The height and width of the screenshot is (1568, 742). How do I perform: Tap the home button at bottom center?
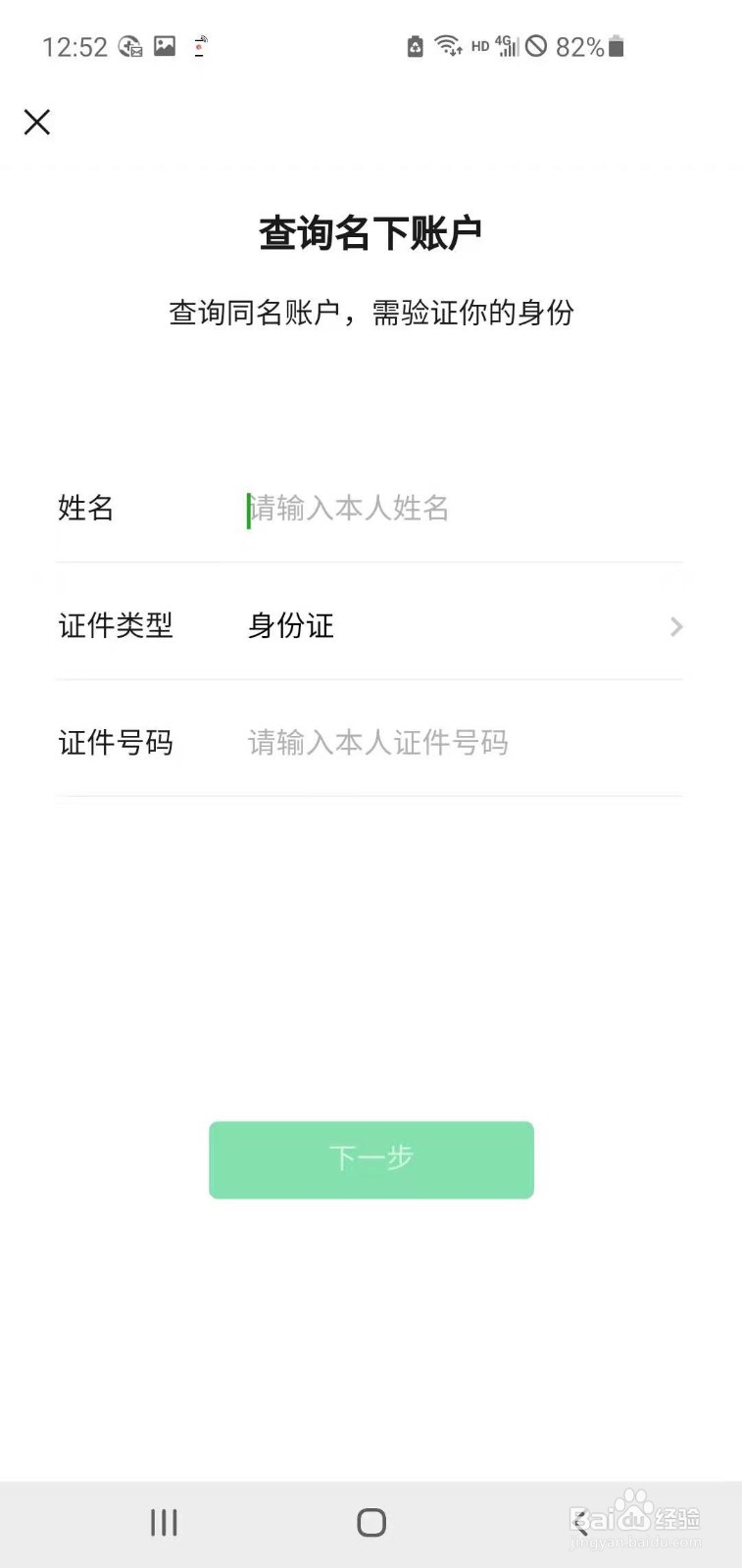(371, 1521)
